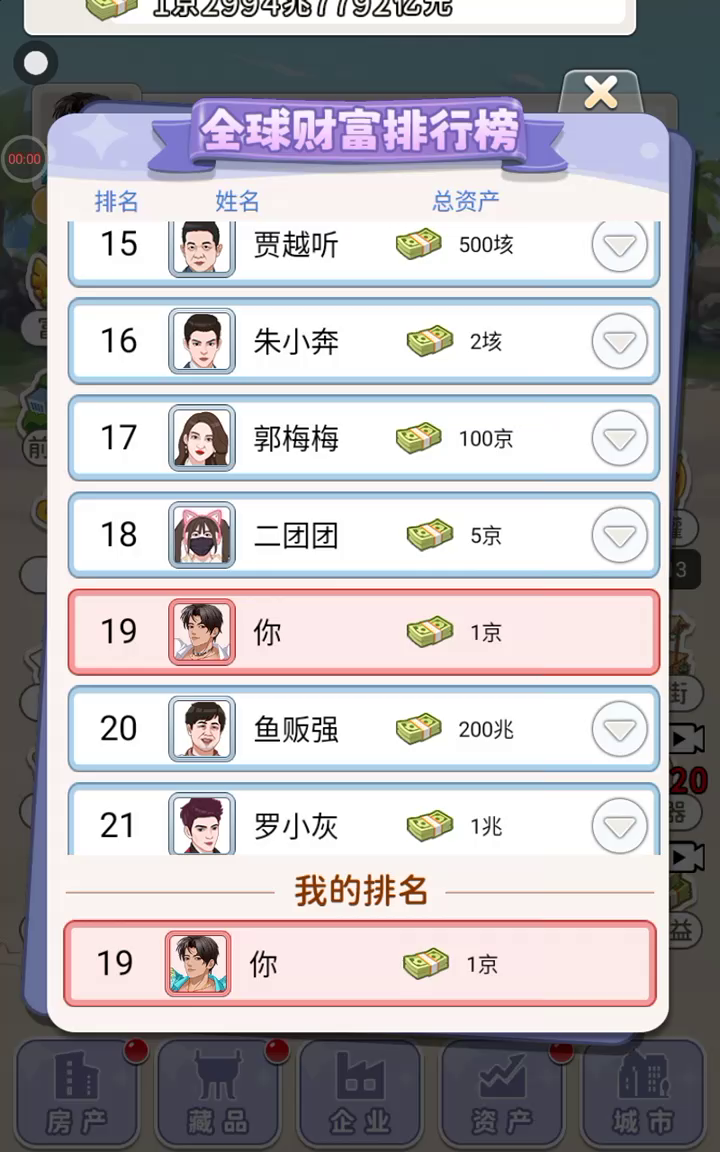Switch to the 藏品 tab
The height and width of the screenshot is (1152, 720).
pyautogui.click(x=218, y=1093)
